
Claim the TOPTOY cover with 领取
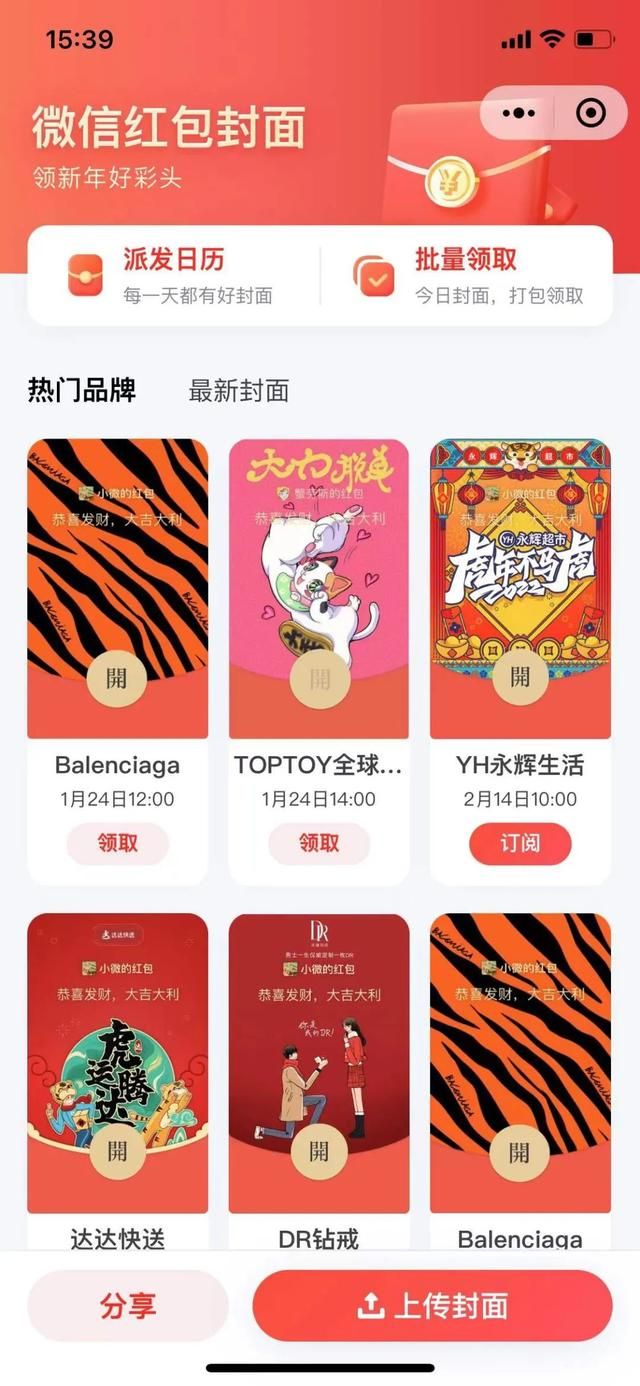point(319,843)
